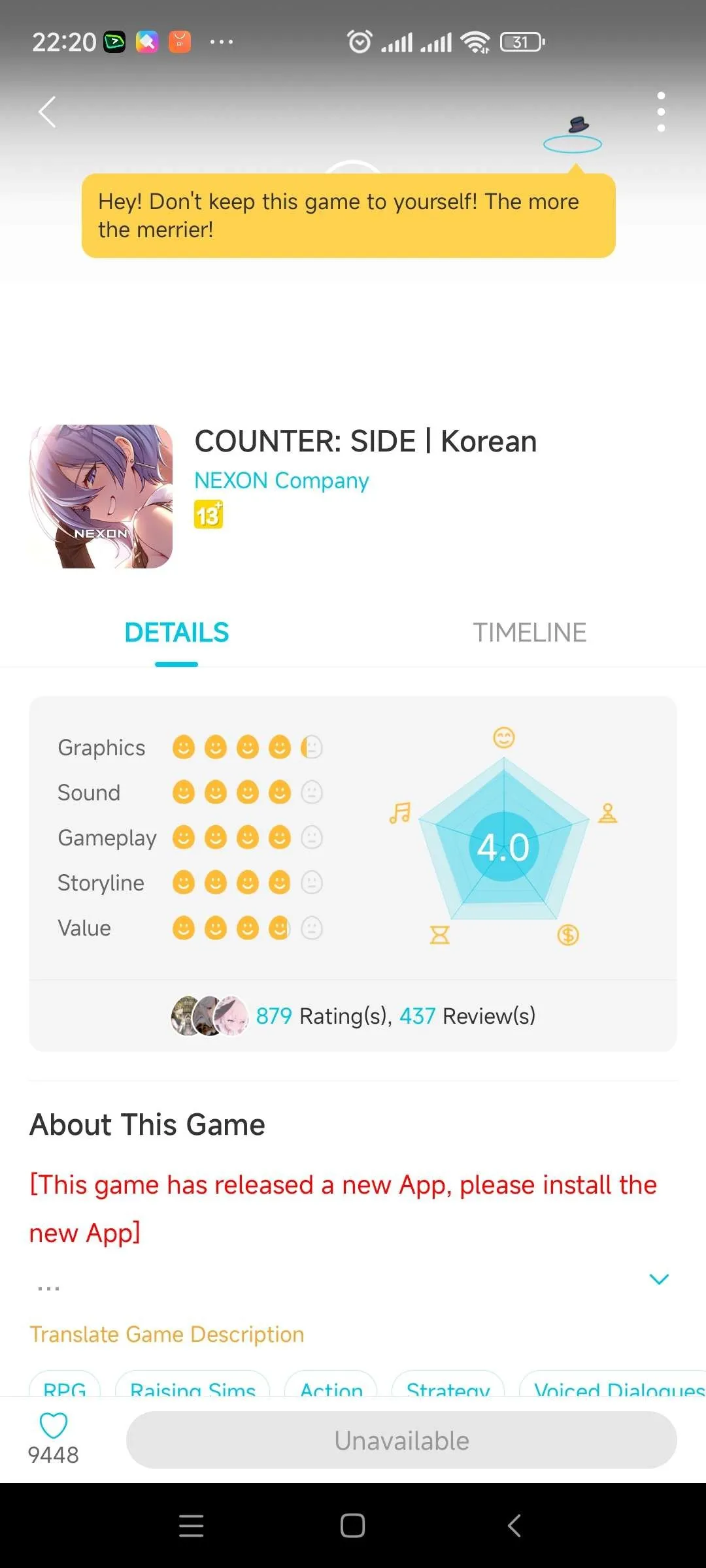Open the COUNTER: SIDE game icon
This screenshot has width=706, height=1568.
click(x=101, y=497)
